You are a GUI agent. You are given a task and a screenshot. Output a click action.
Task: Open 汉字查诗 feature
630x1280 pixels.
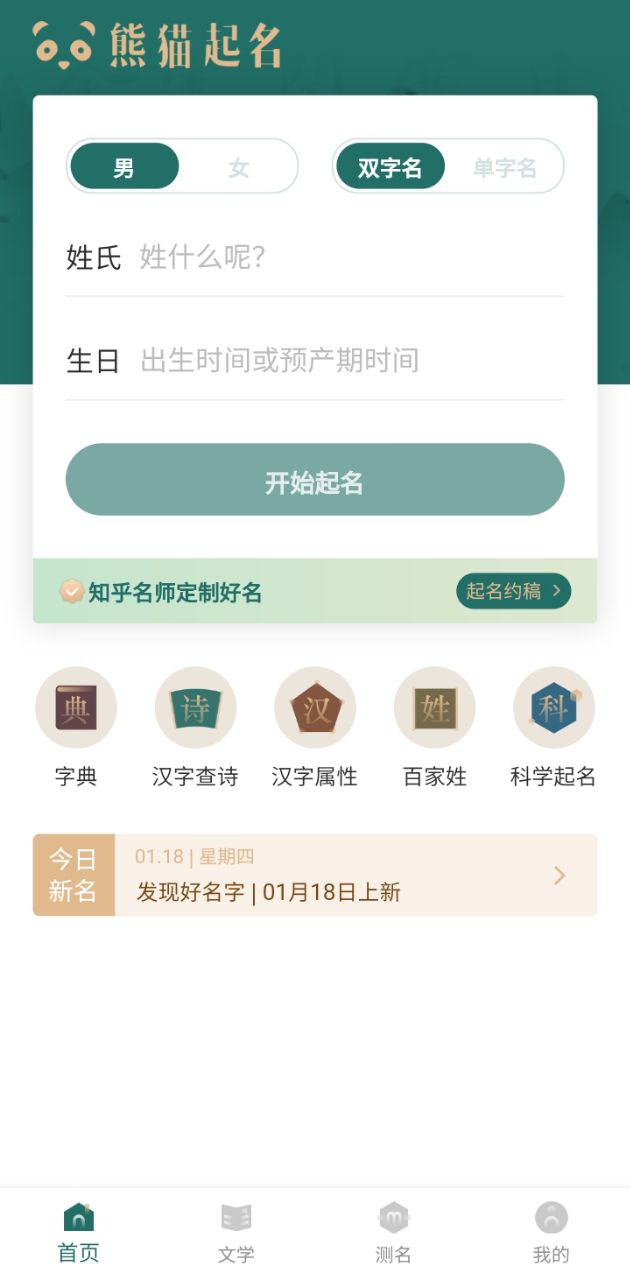195,727
